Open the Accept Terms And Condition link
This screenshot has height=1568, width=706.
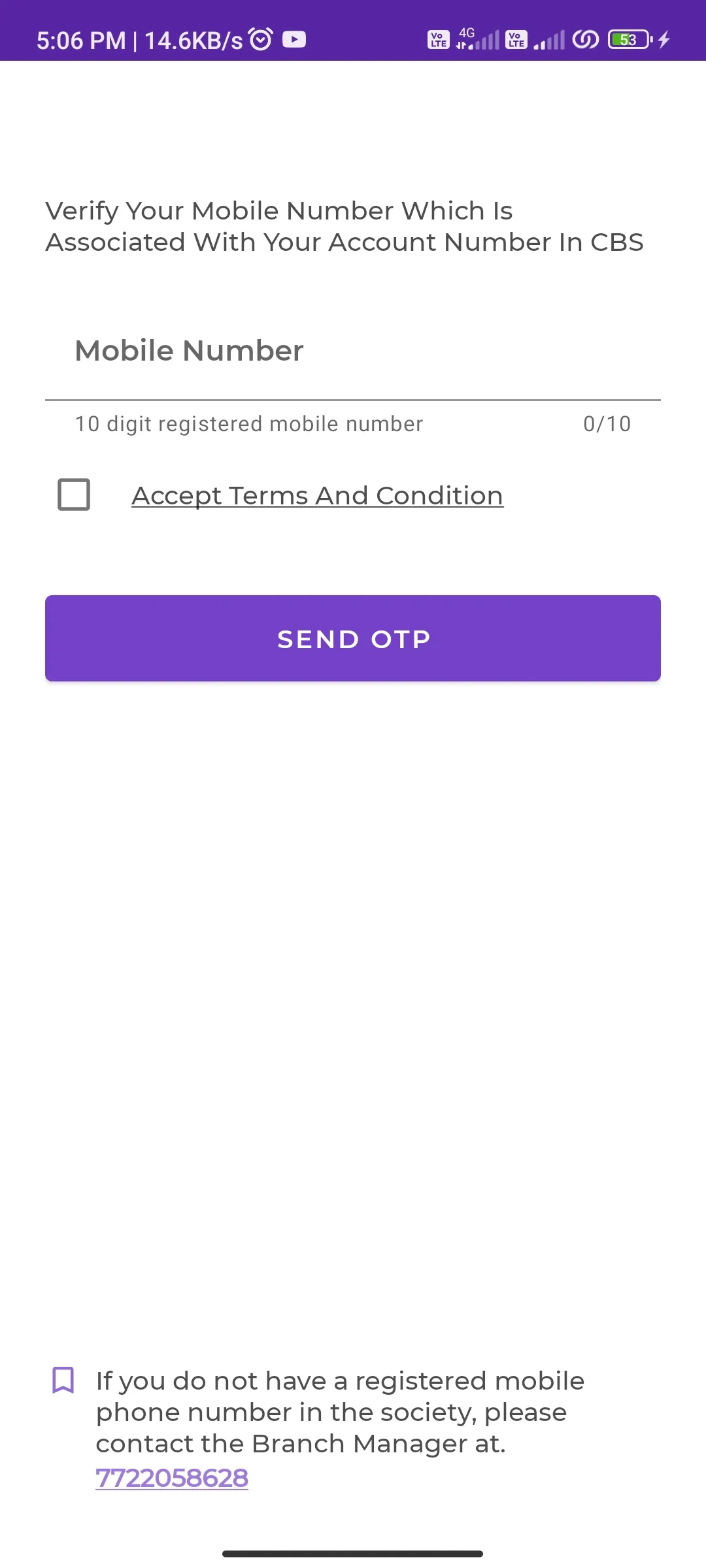click(317, 496)
